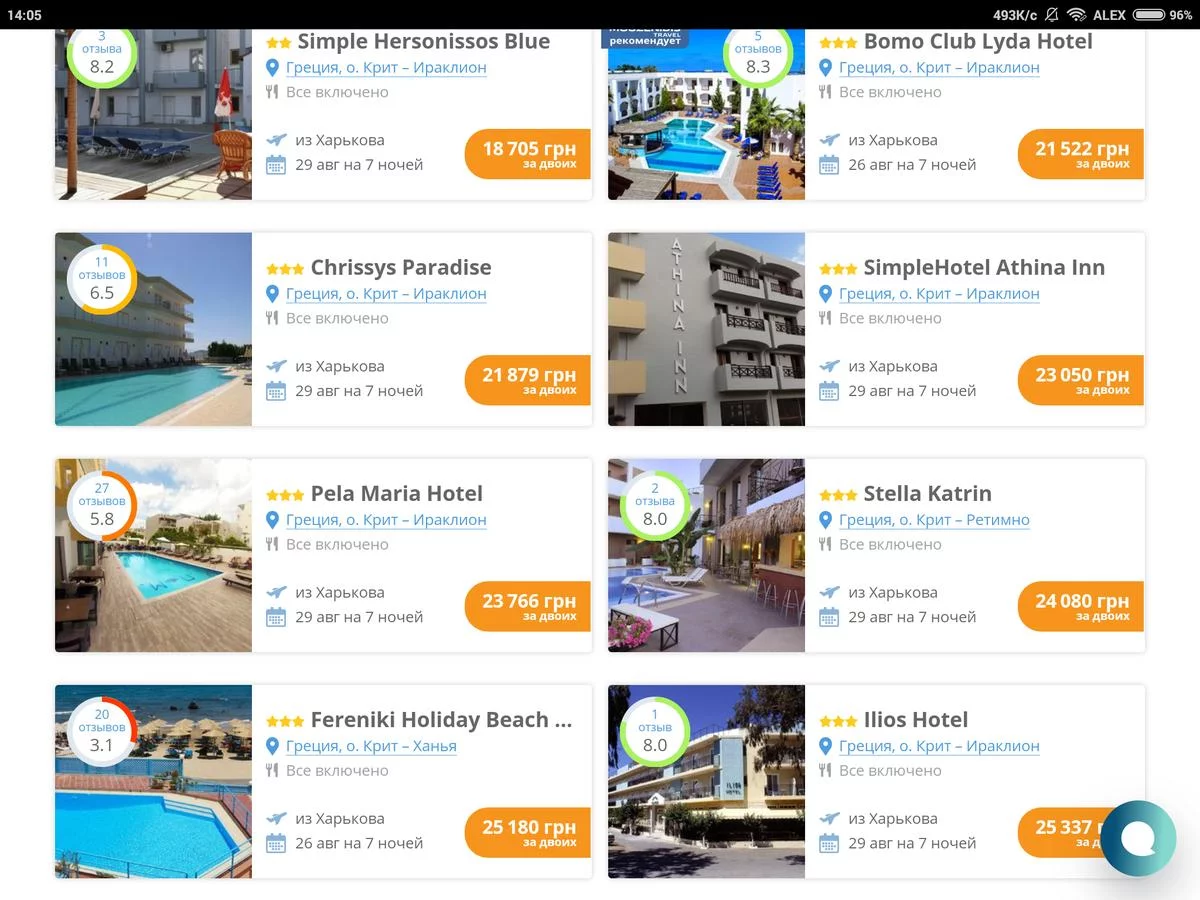1200x900 pixels.
Task: Book Pela Maria for 23 766 грн
Action: 528,606
